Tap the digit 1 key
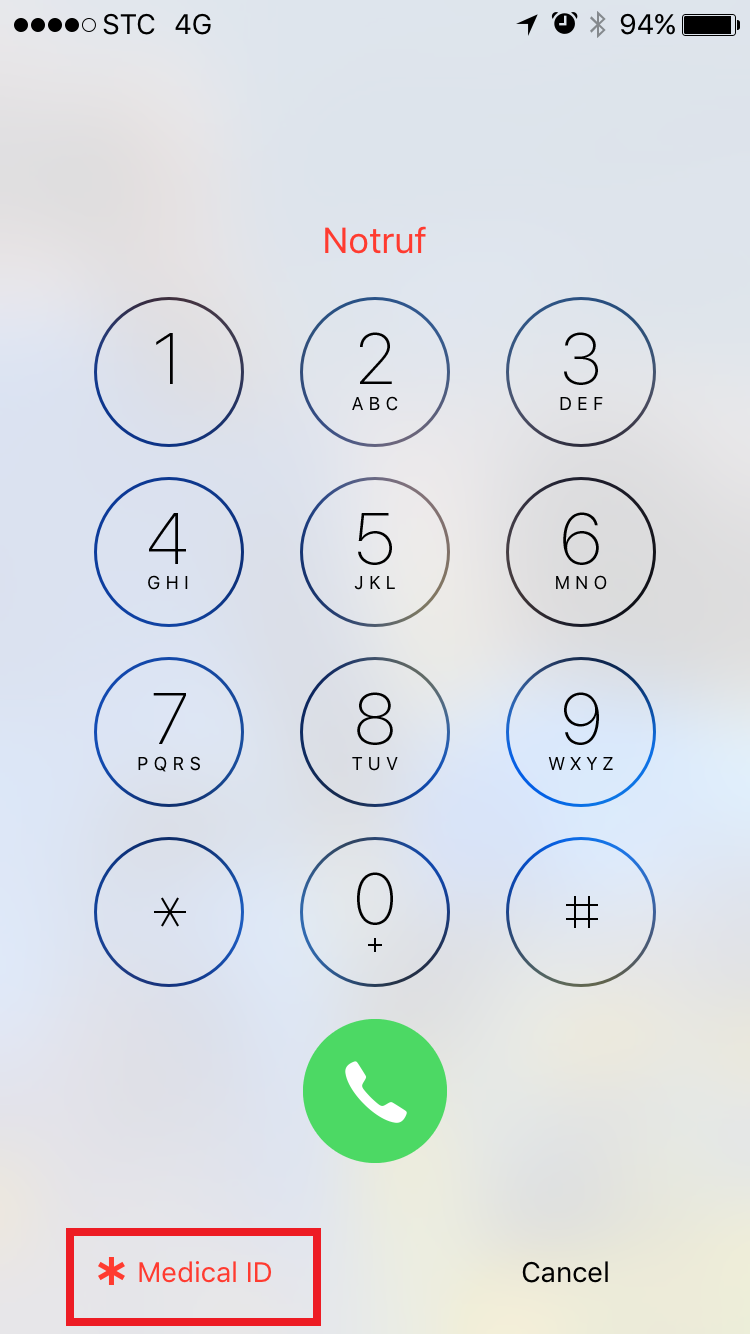 pyautogui.click(x=169, y=372)
